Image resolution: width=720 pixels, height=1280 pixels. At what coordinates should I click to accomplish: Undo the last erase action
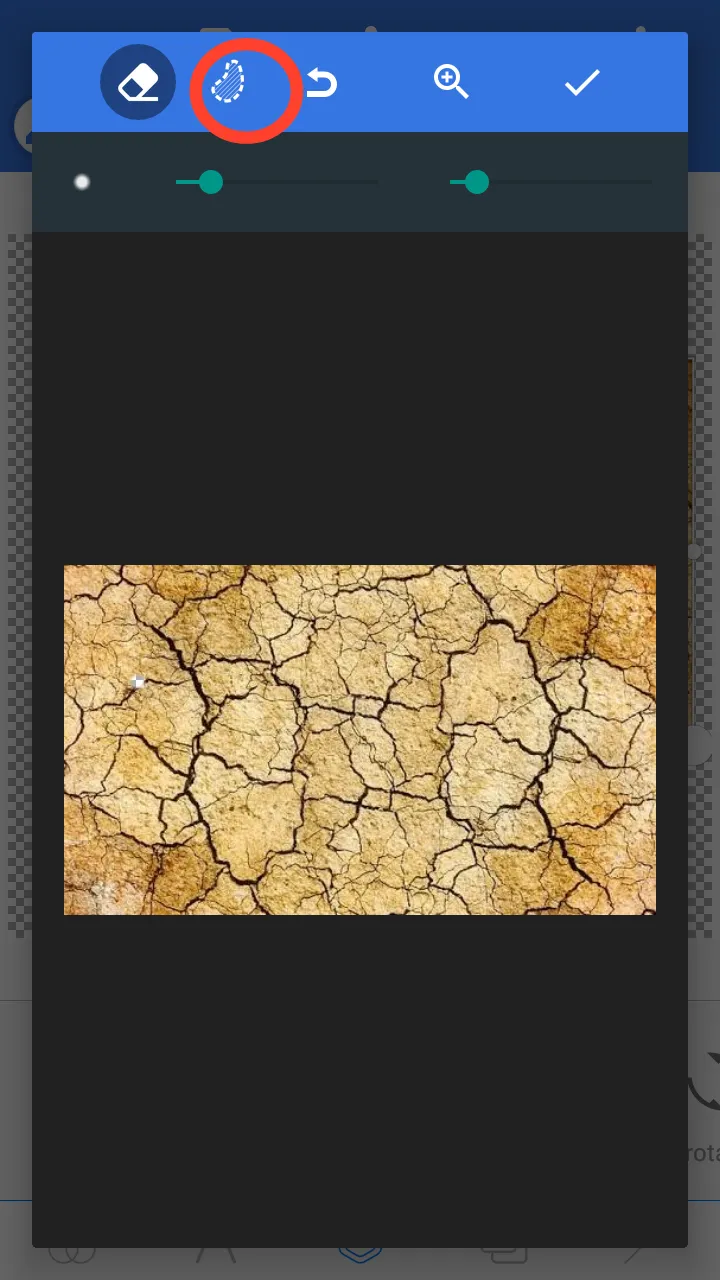coord(321,83)
